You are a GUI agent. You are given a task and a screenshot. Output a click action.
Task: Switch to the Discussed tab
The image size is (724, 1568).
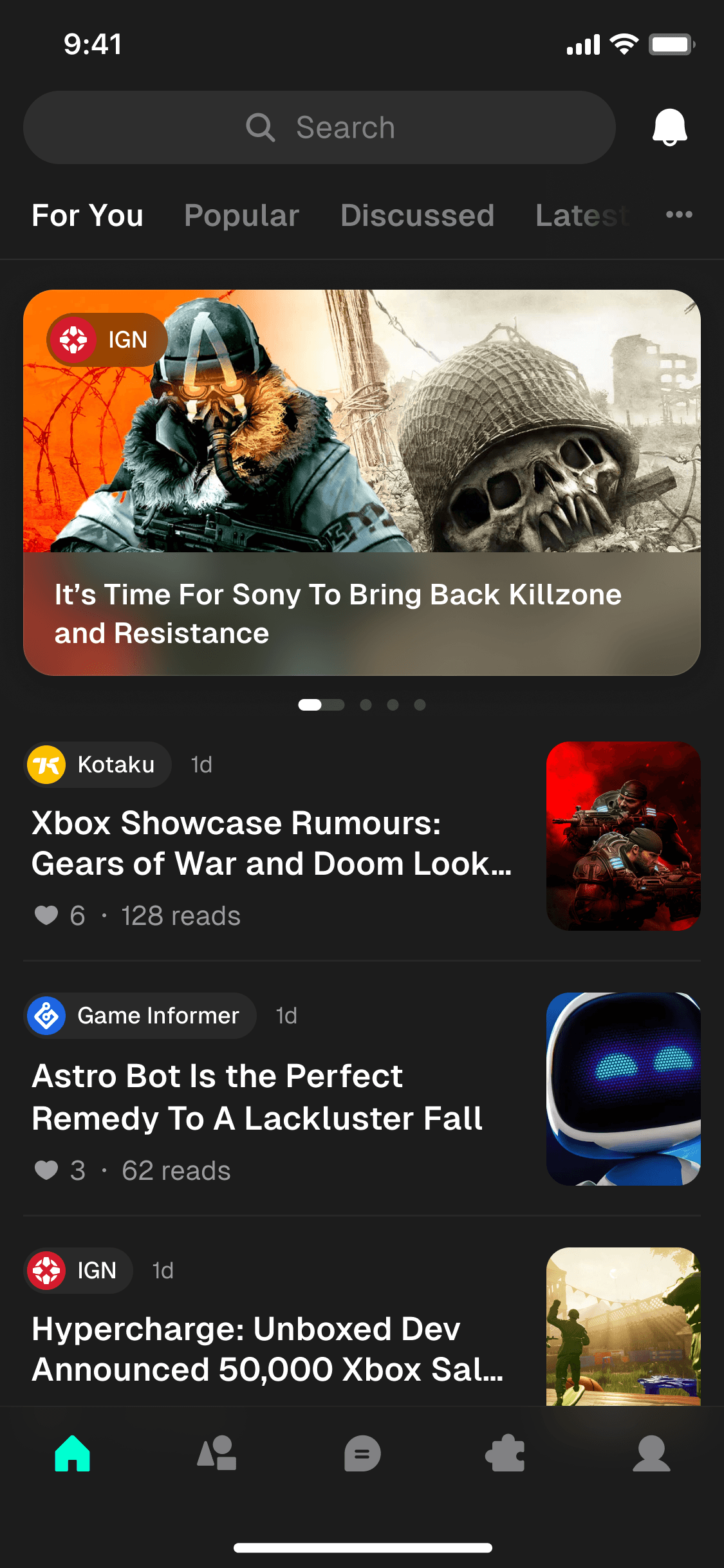[x=417, y=215]
